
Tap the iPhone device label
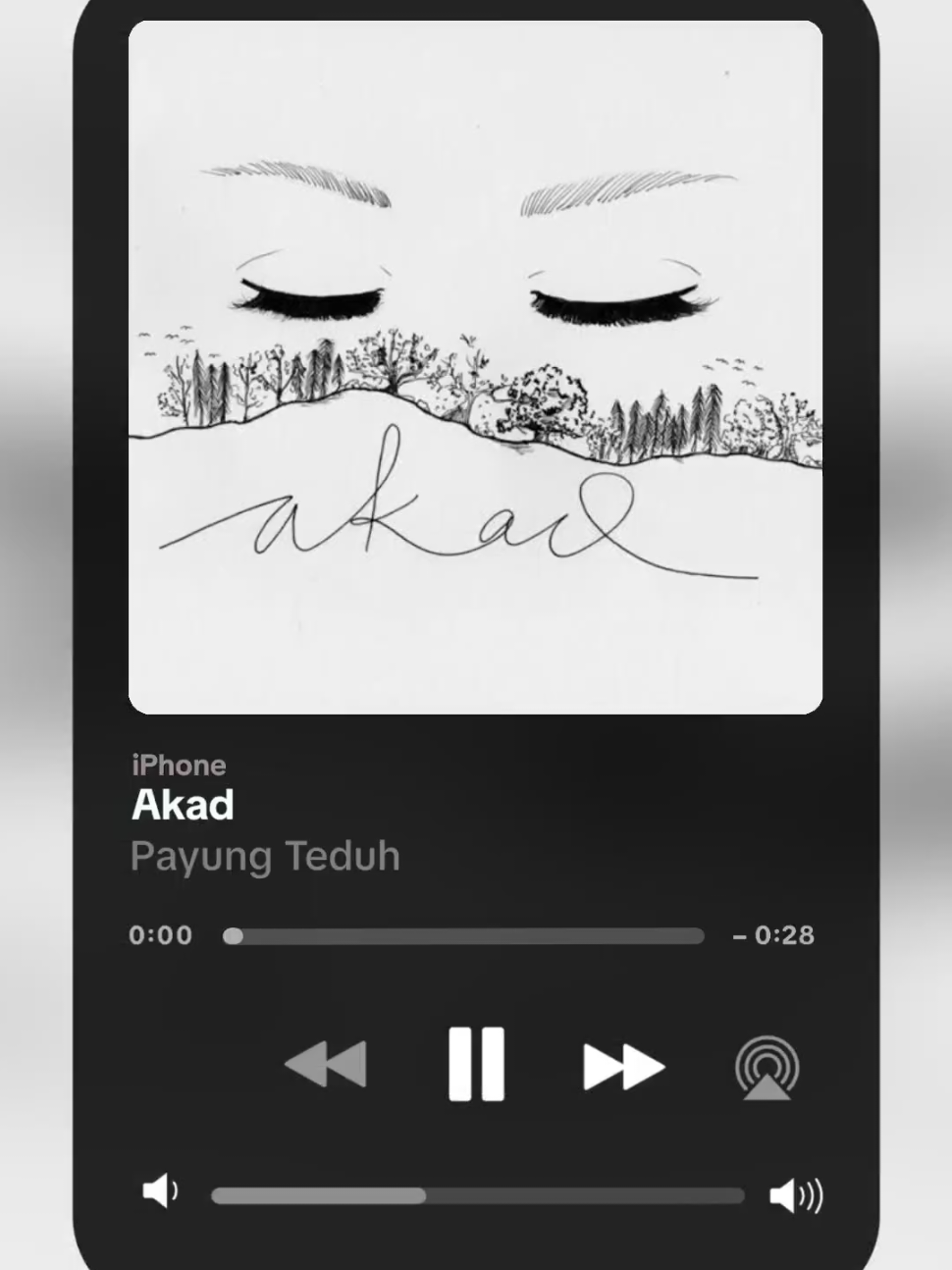click(178, 765)
